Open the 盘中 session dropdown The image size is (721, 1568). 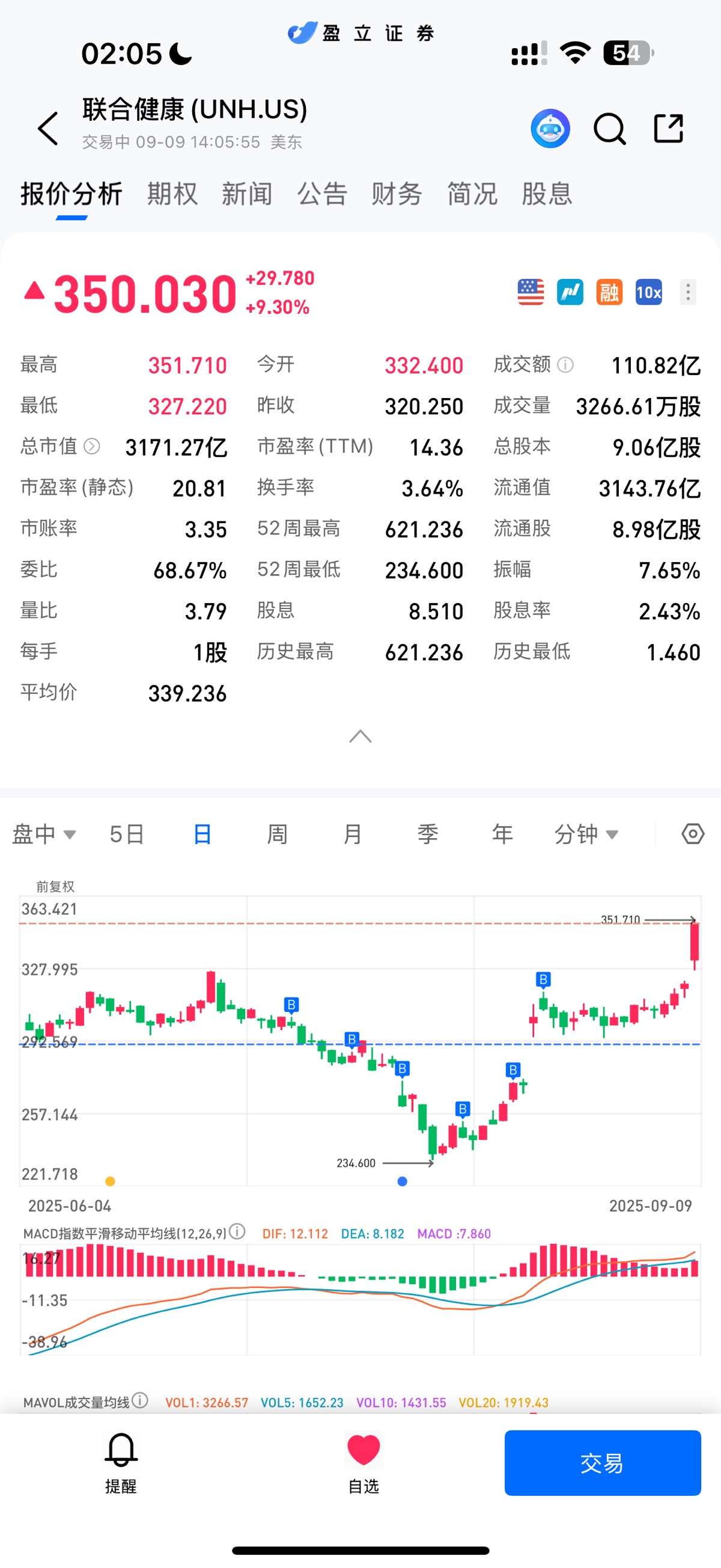tap(44, 834)
